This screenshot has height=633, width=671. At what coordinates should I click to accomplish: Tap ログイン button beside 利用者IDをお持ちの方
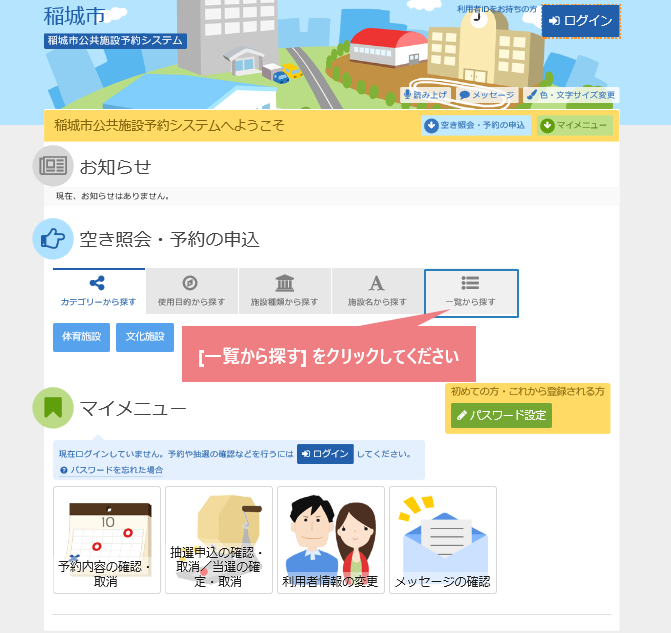coord(581,21)
